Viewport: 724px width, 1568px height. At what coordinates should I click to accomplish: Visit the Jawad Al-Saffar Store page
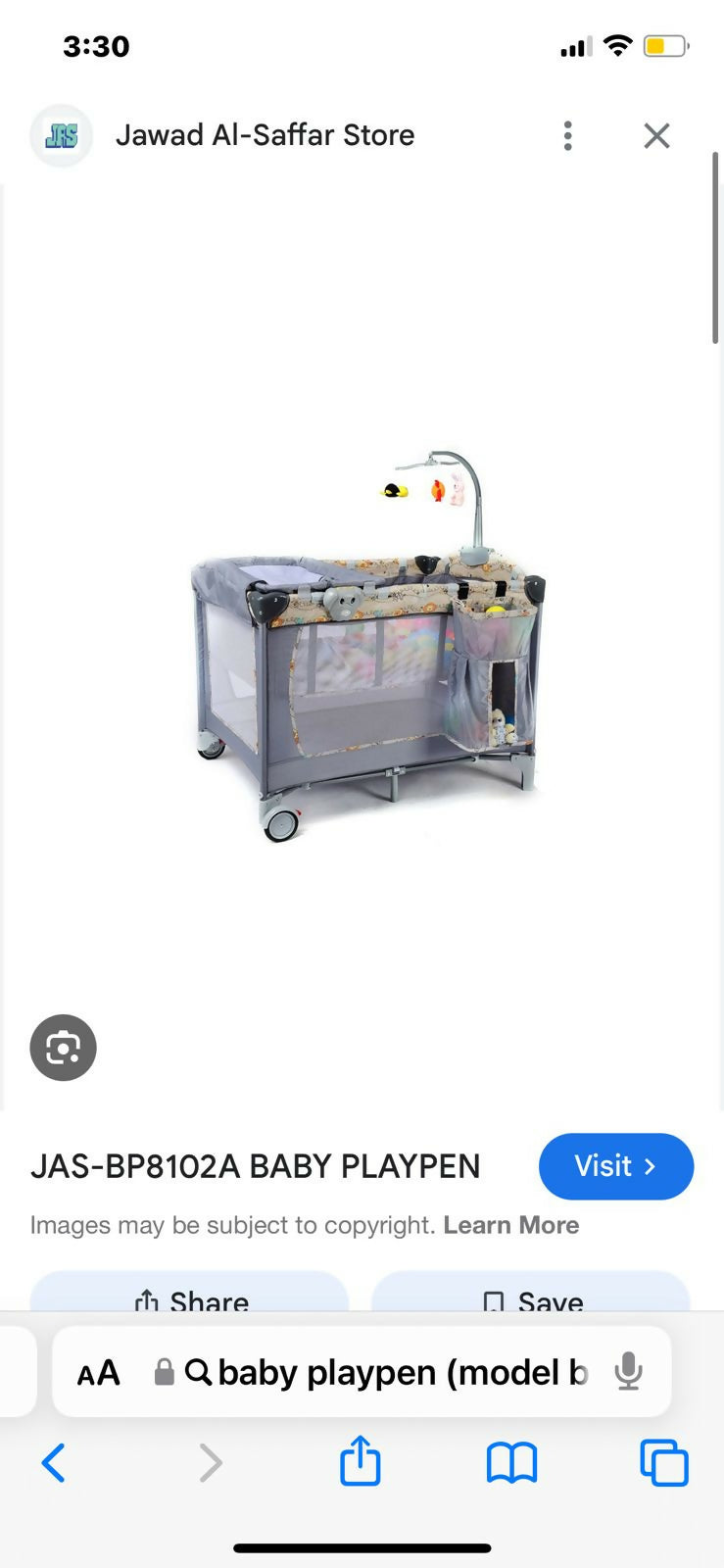pos(615,1166)
